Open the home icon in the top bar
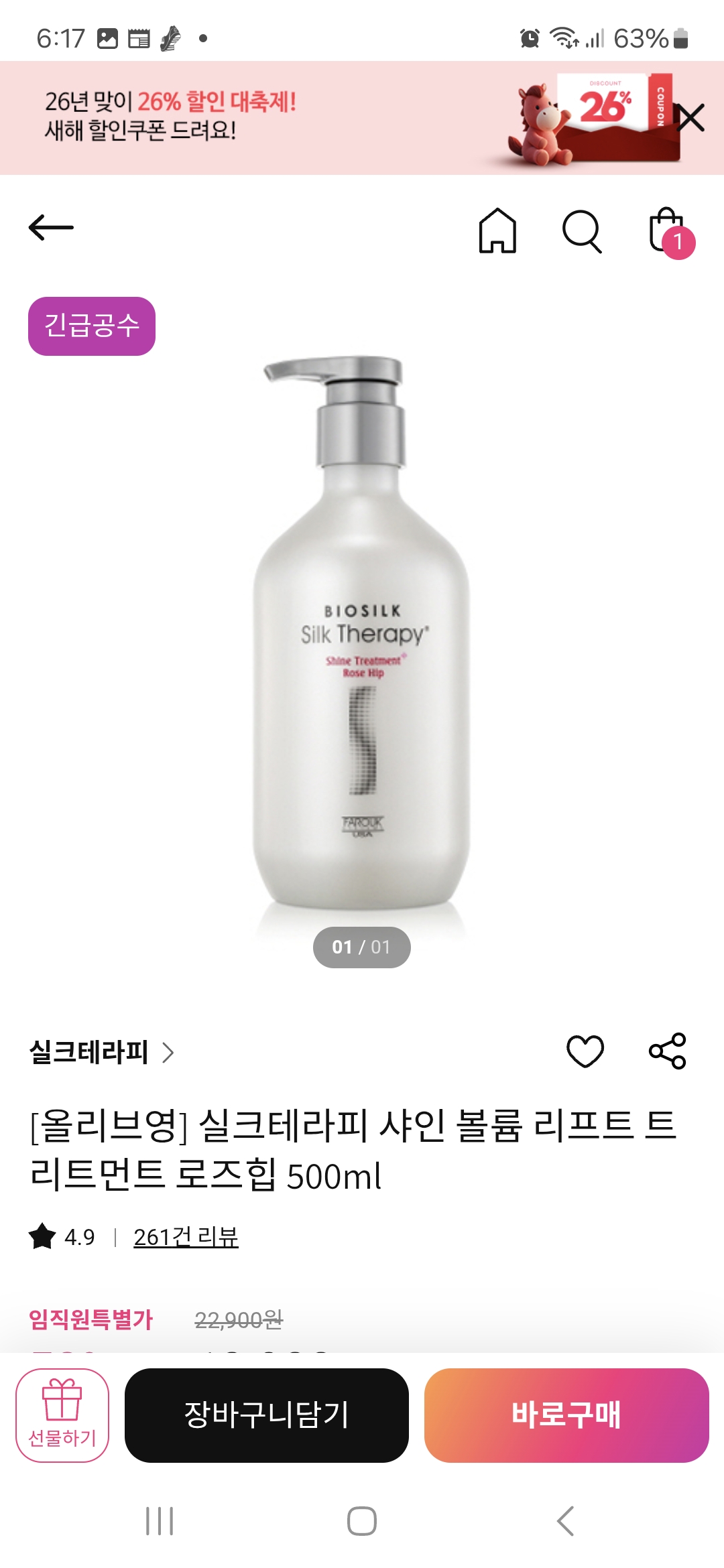Image resolution: width=724 pixels, height=1568 pixels. pos(497,231)
